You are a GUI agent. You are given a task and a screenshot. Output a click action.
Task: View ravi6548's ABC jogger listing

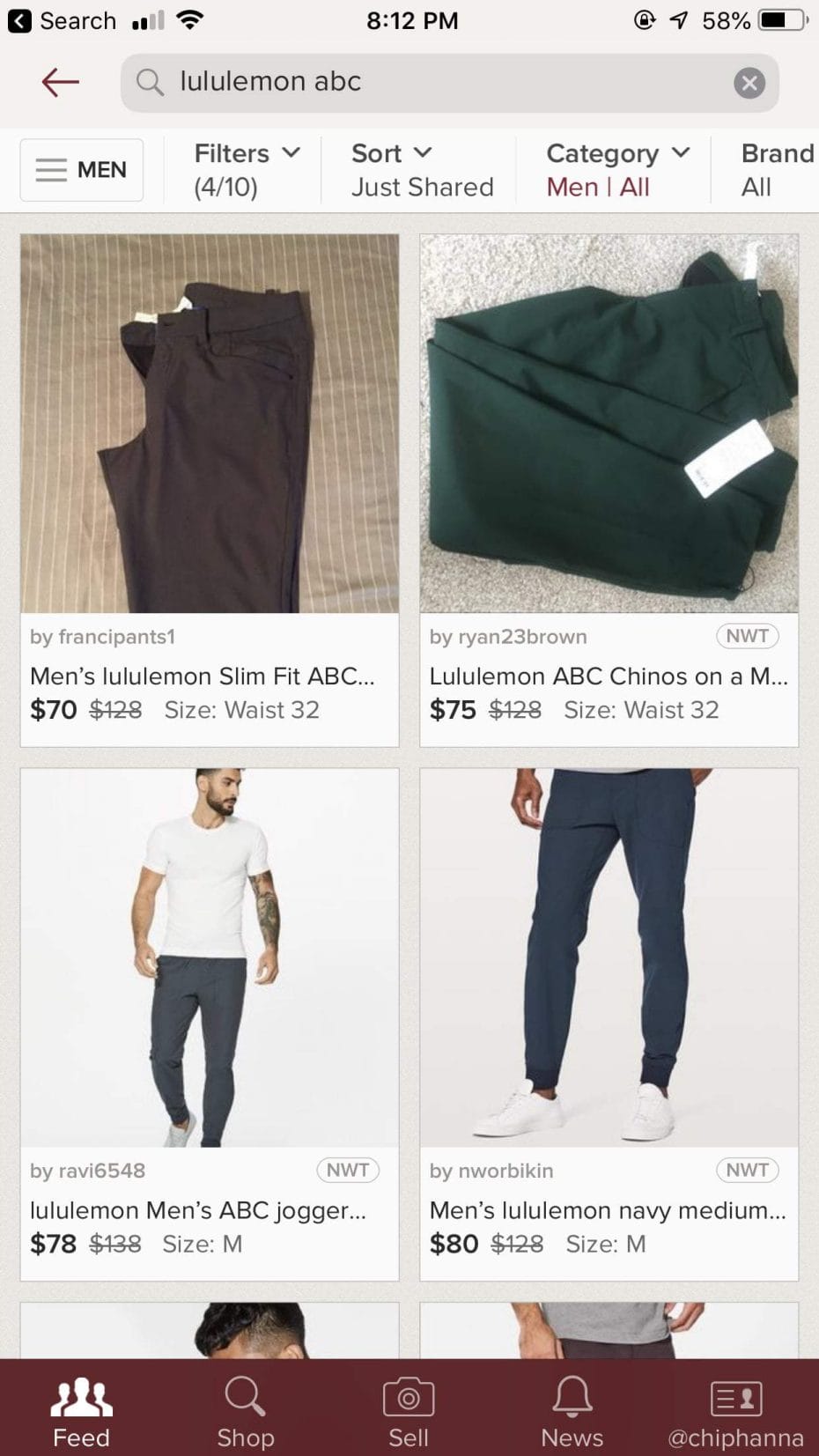(x=210, y=1024)
